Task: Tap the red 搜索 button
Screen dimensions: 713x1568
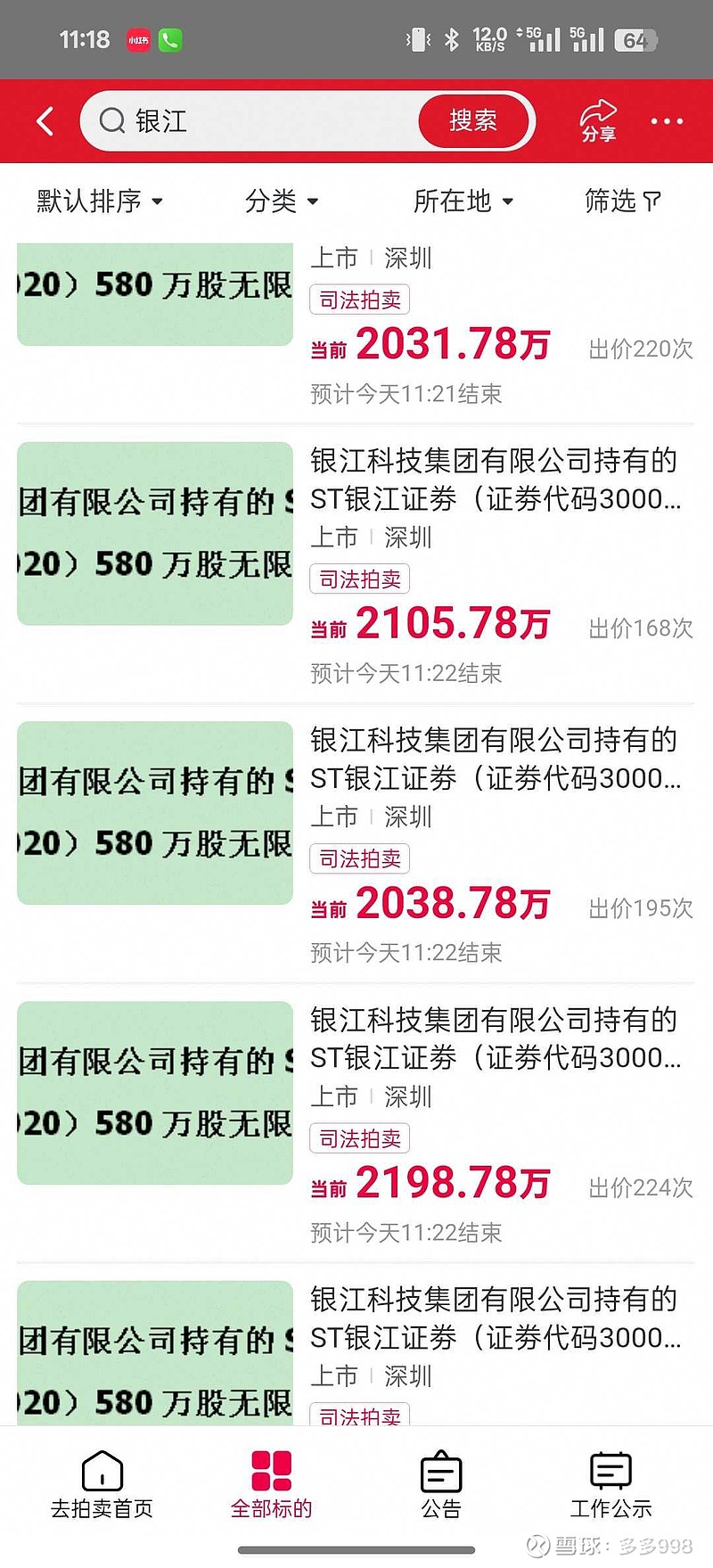Action: 472,121
